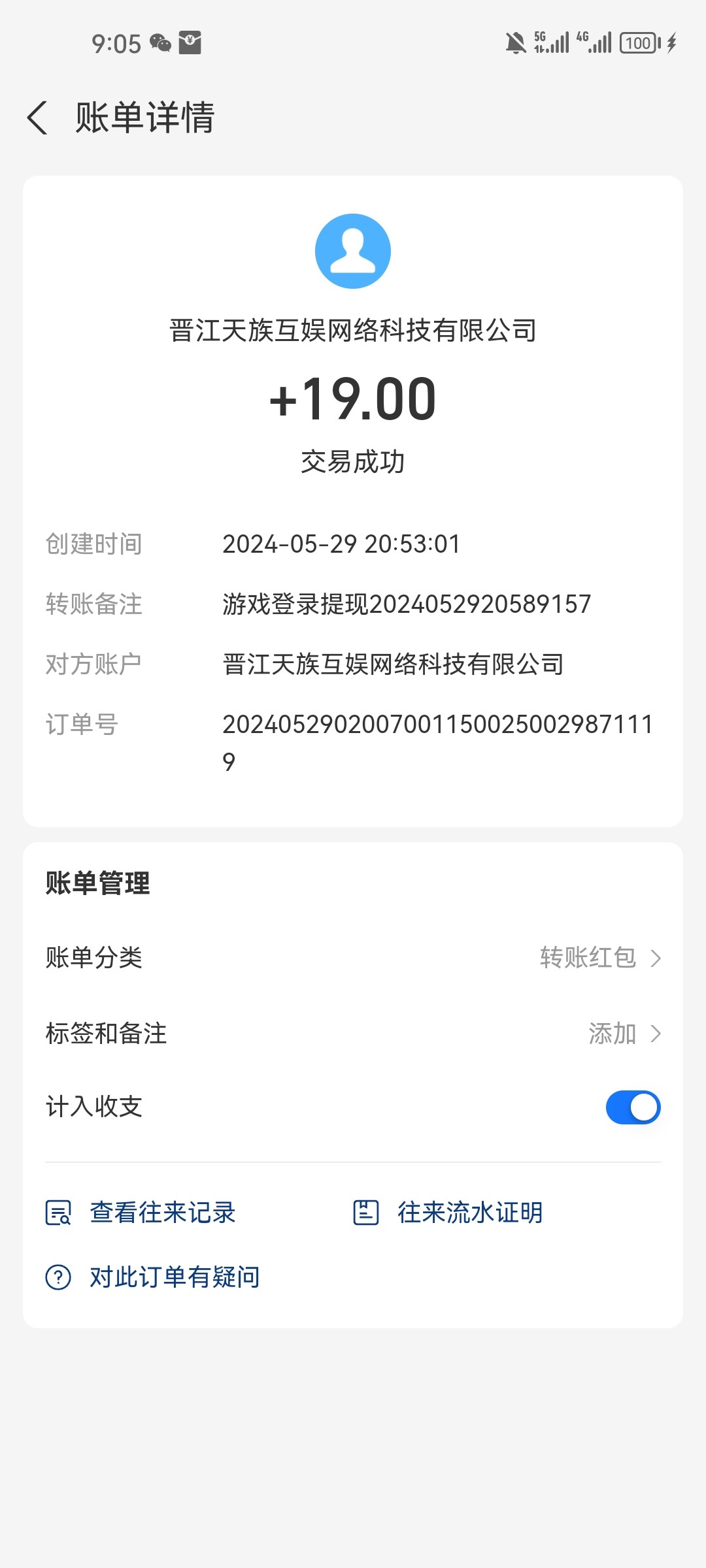Go back from 账单详情 page
The width and height of the screenshot is (706, 1568).
[38, 118]
